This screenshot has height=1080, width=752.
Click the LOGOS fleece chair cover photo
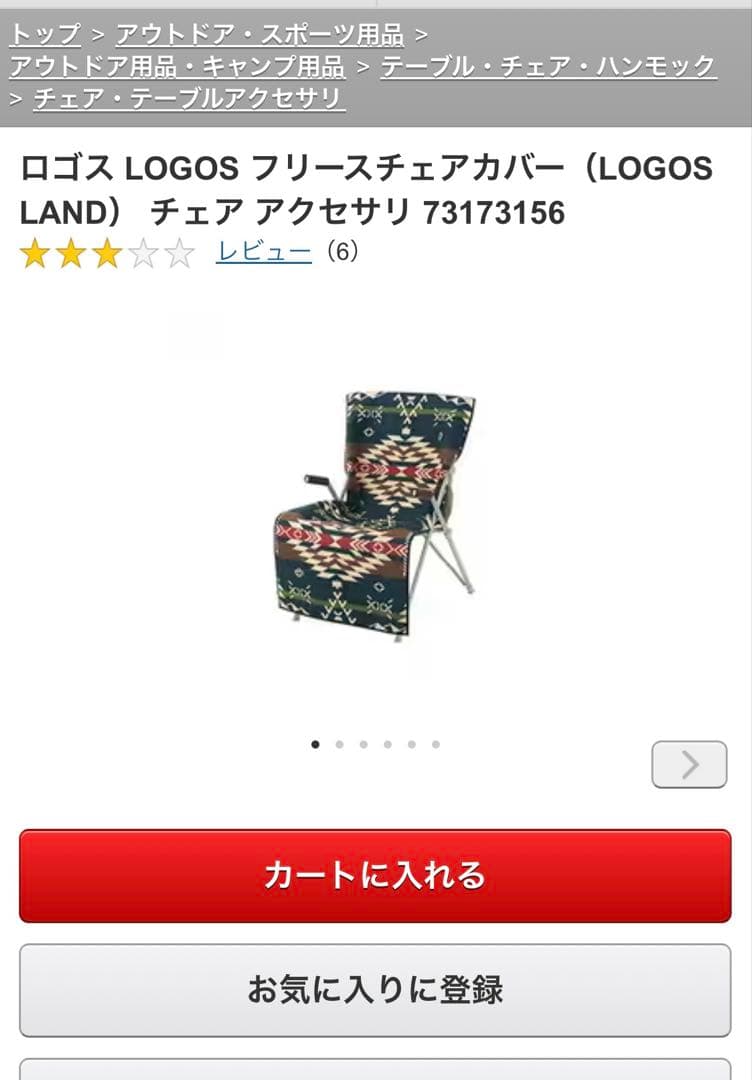pyautogui.click(x=375, y=510)
